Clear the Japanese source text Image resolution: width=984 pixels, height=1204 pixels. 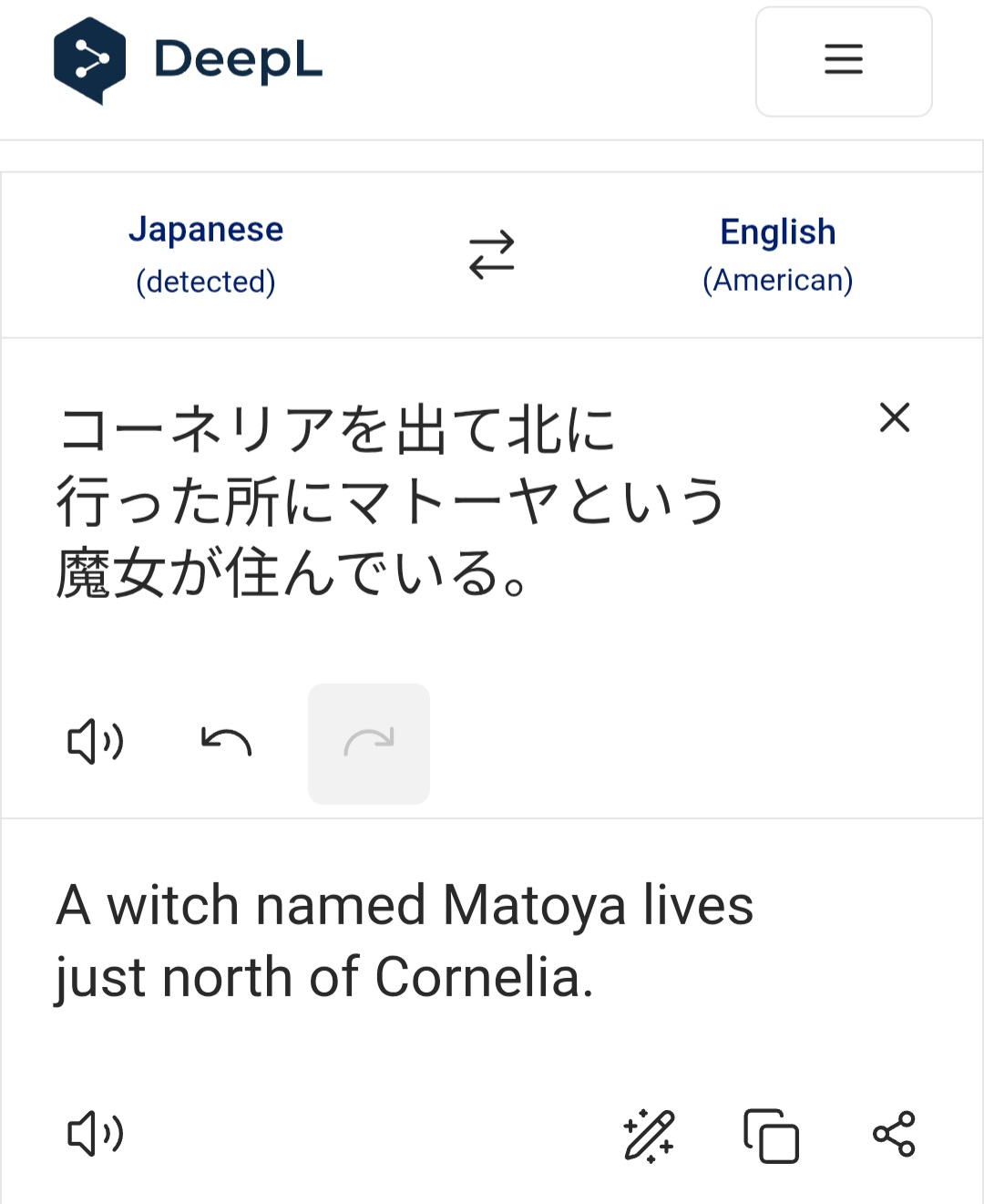click(894, 417)
